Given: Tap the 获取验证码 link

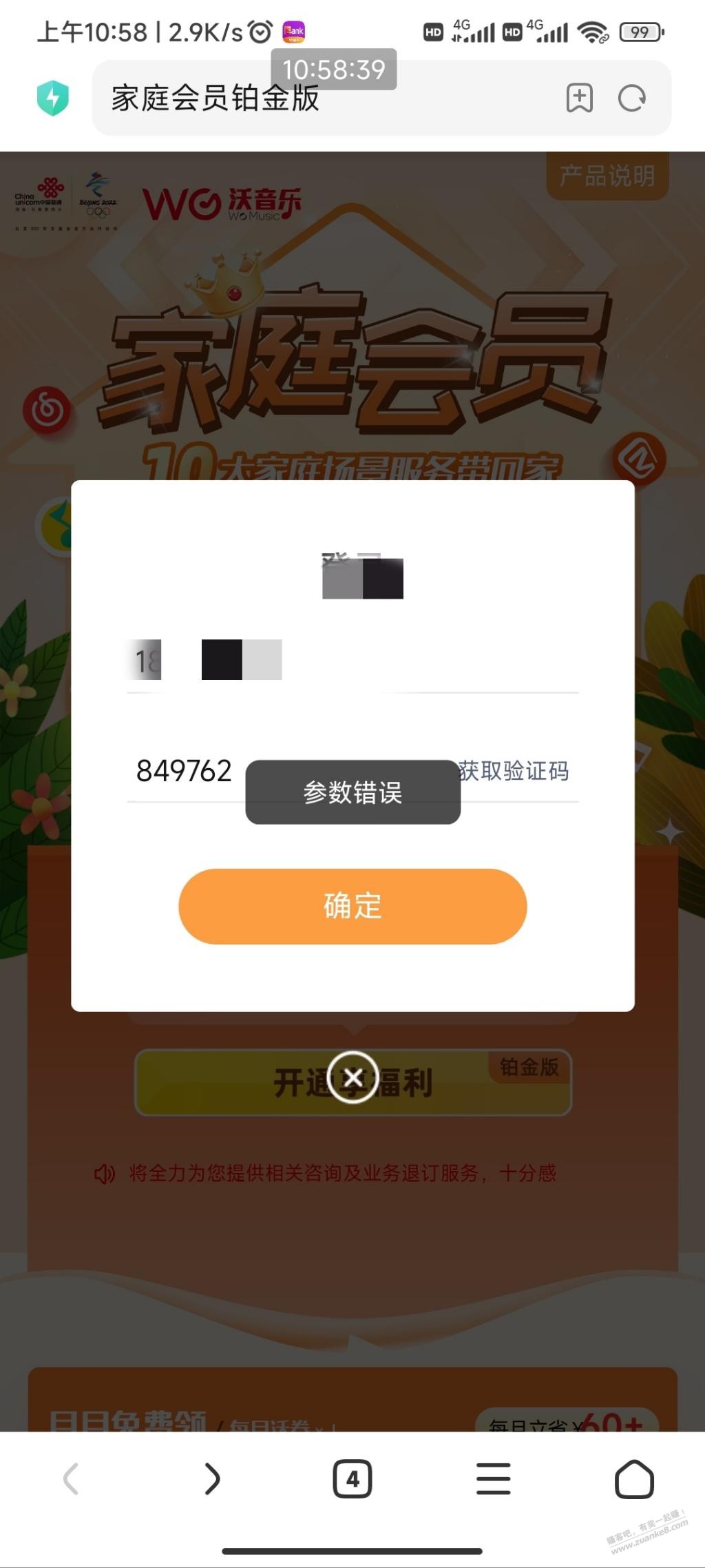Looking at the screenshot, I should tap(514, 771).
